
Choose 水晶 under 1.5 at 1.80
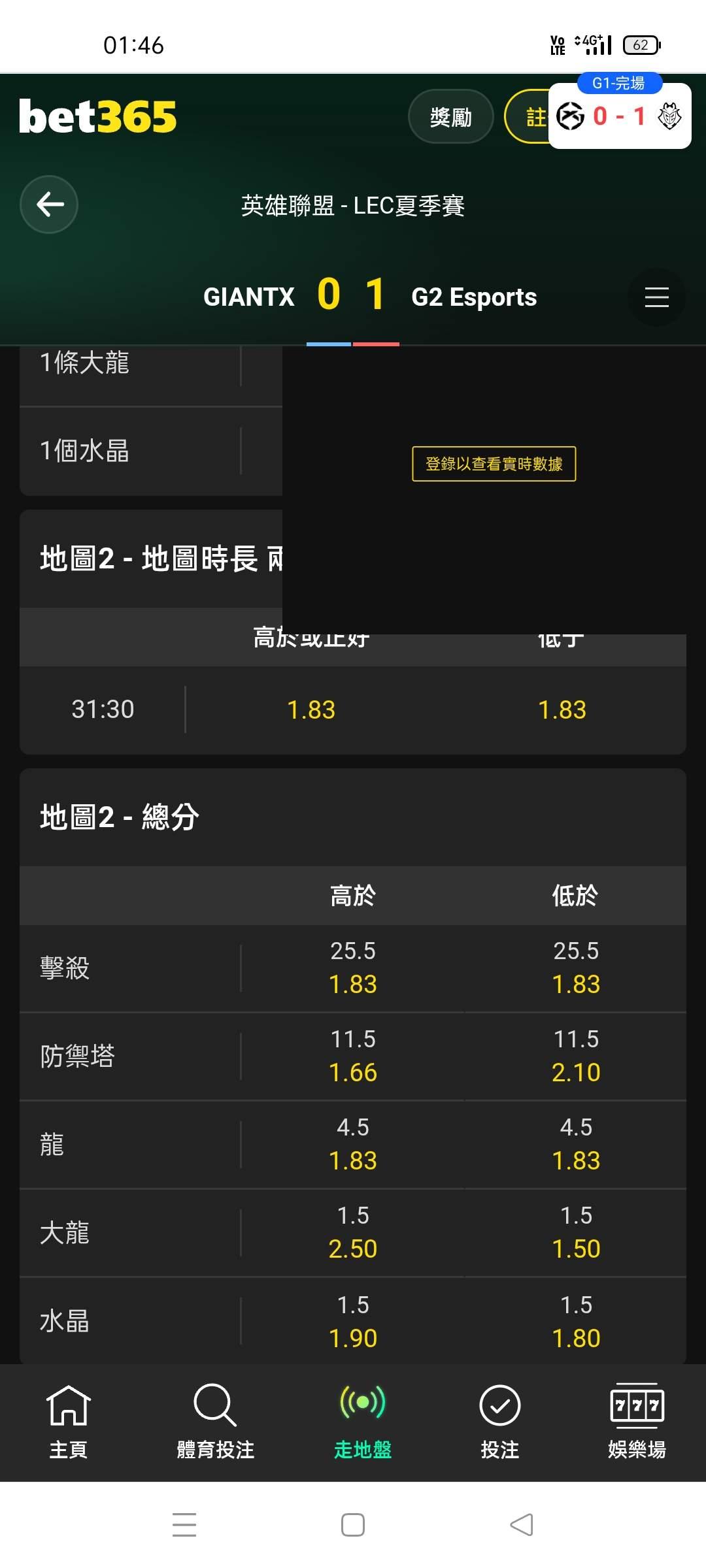coord(575,1321)
